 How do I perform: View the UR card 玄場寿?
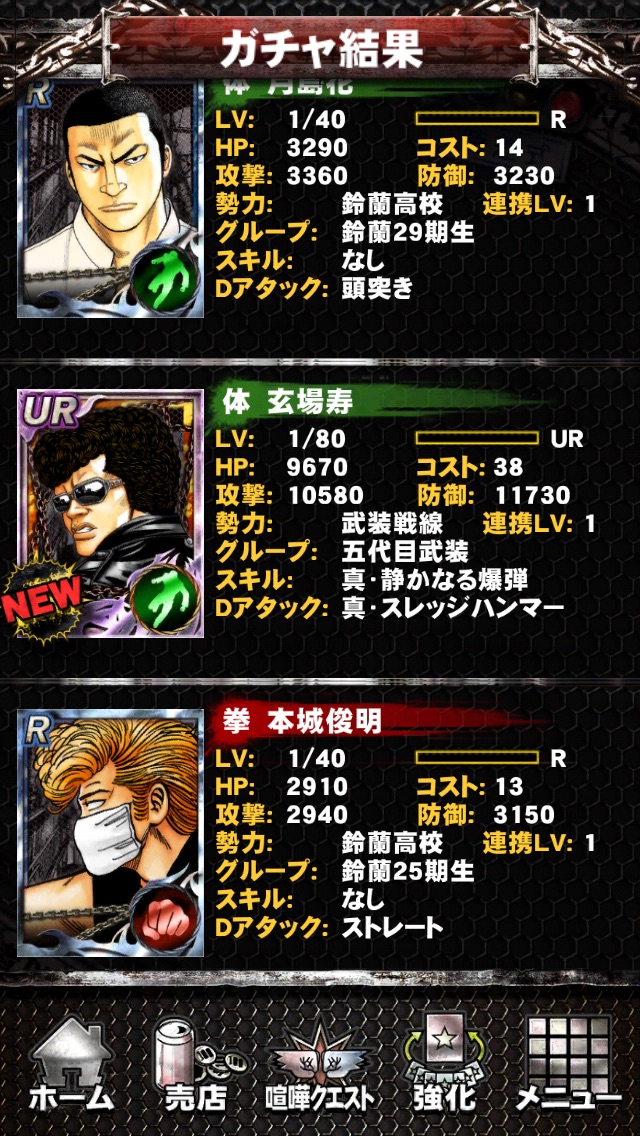[x=110, y=512]
